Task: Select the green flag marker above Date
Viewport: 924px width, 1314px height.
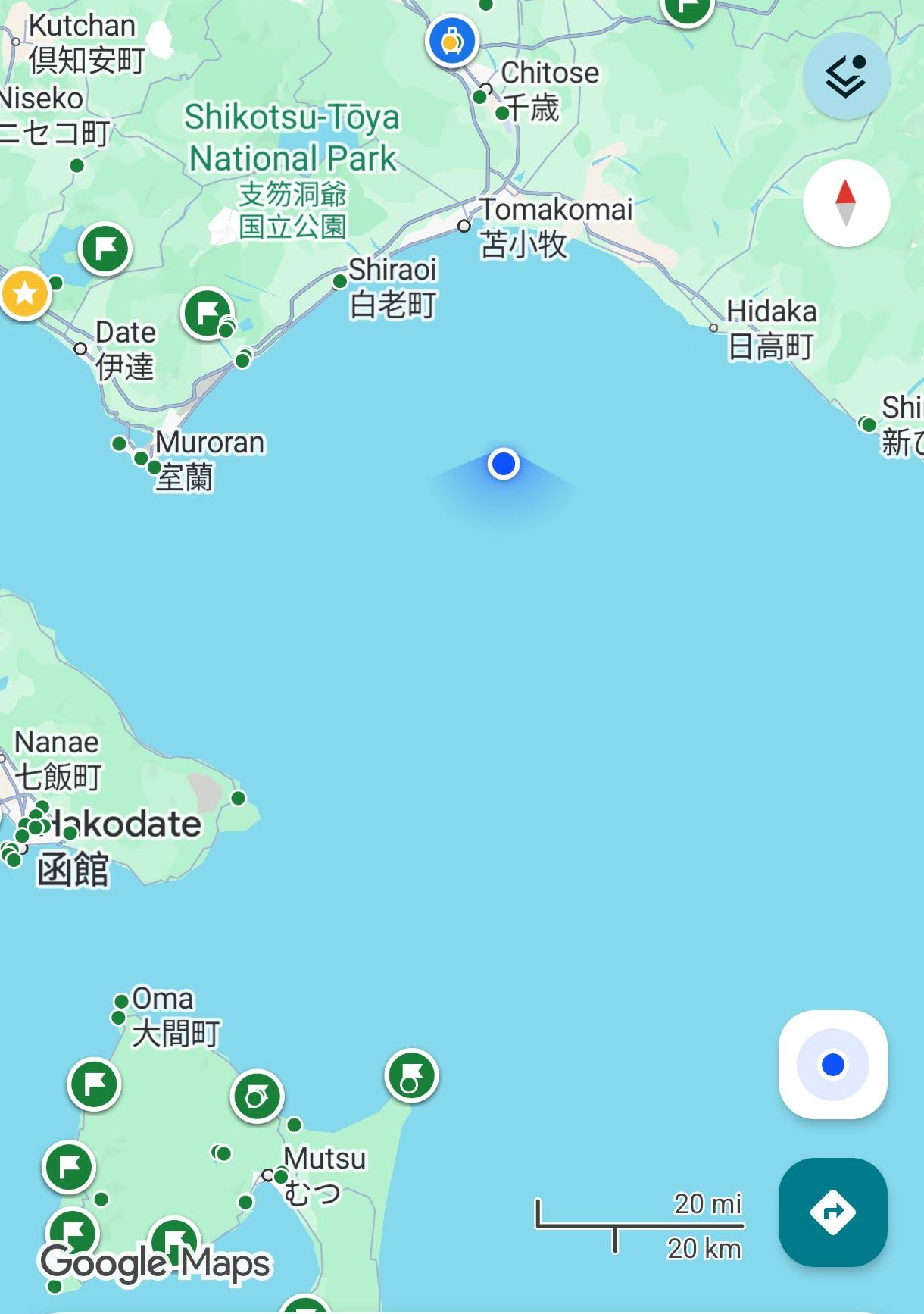Action: point(105,249)
